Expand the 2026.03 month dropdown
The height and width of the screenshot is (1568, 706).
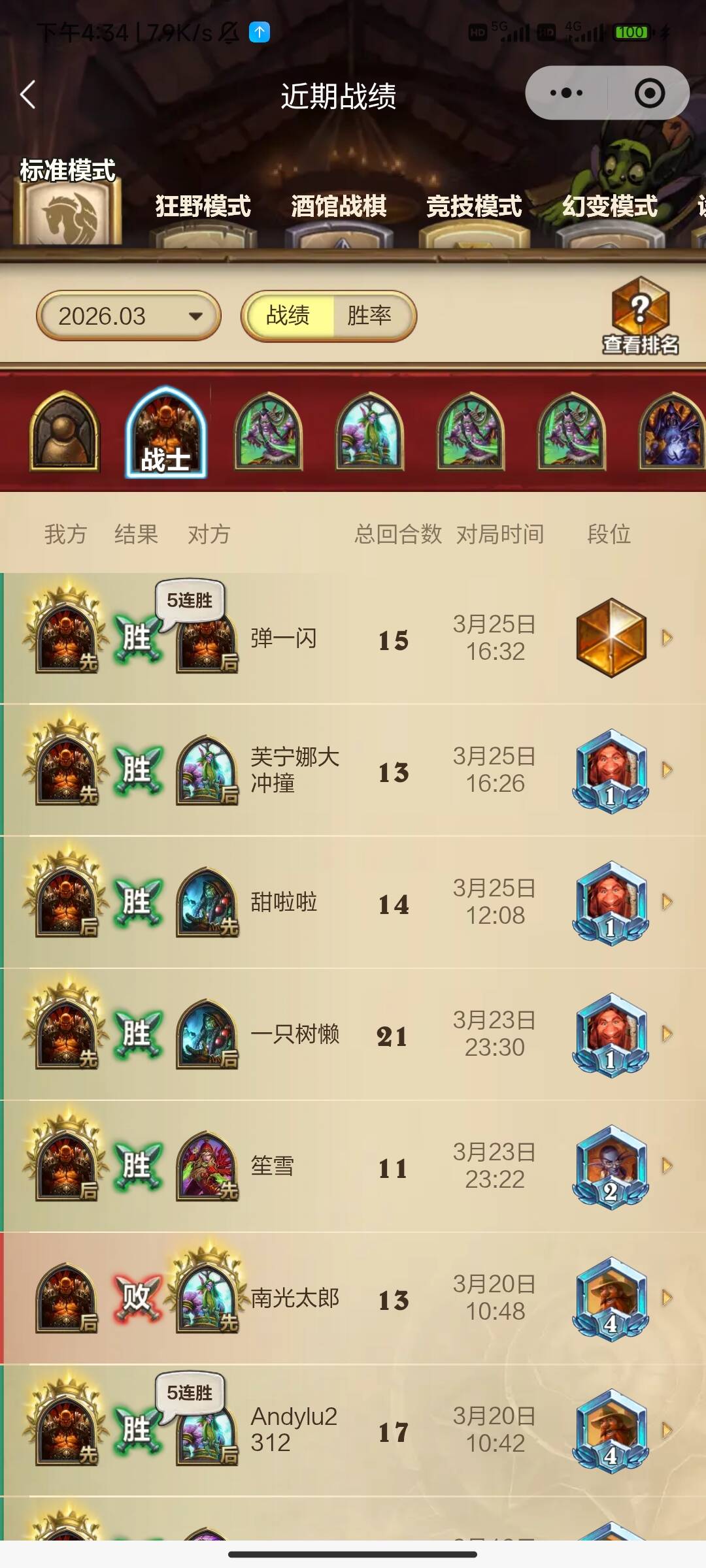(129, 316)
